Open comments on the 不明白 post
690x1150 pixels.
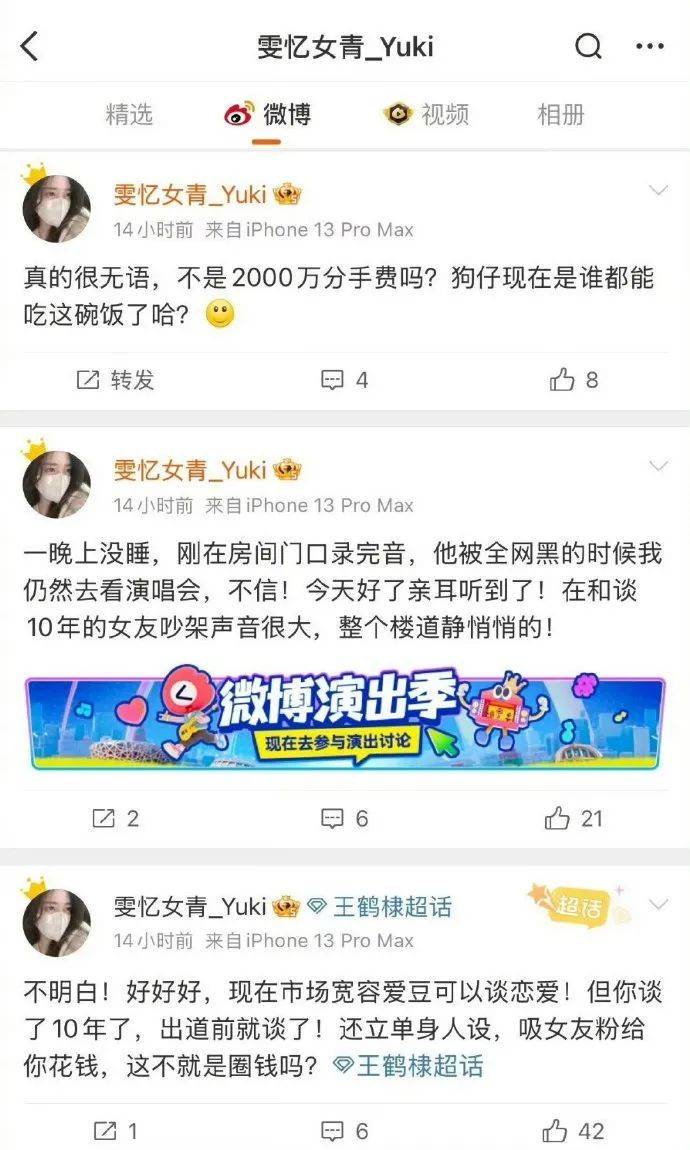[x=344, y=1131]
